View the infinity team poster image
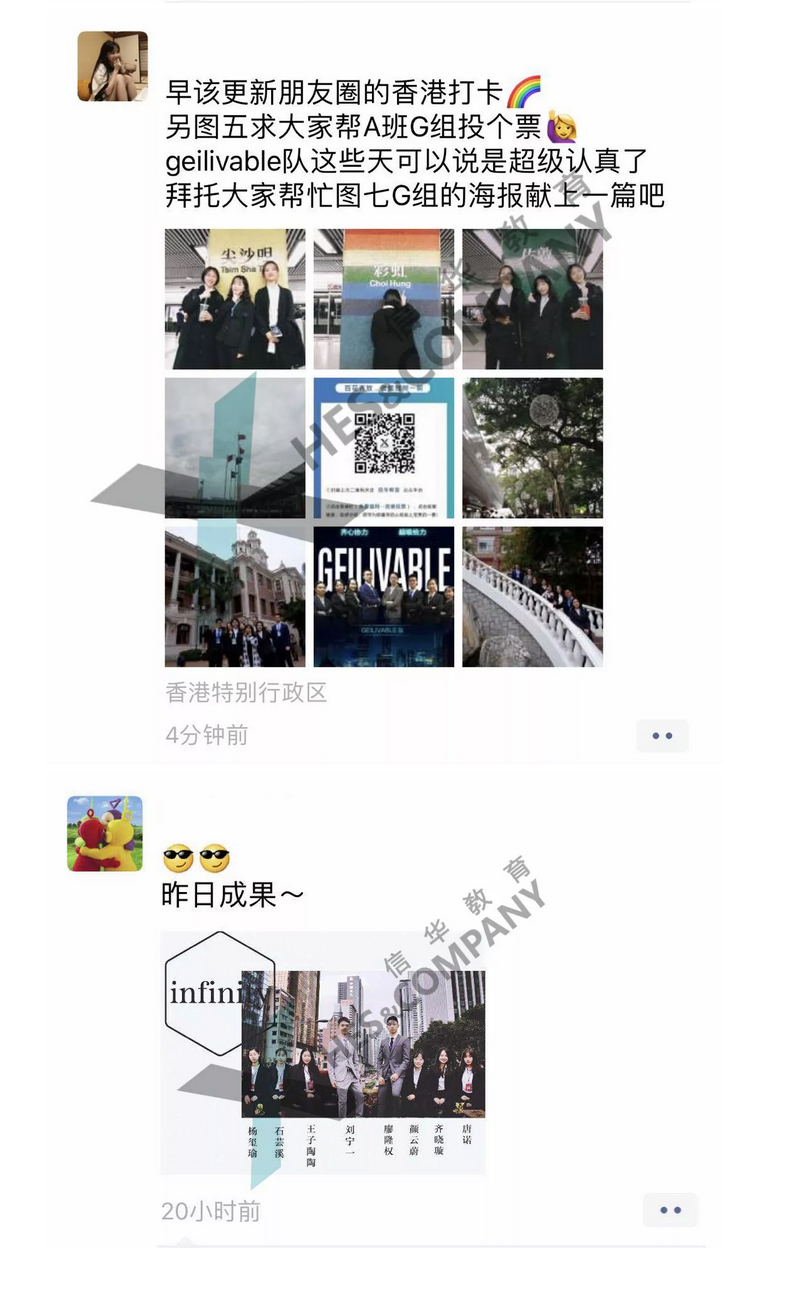Viewport: 811px width, 1301px height. [323, 1053]
